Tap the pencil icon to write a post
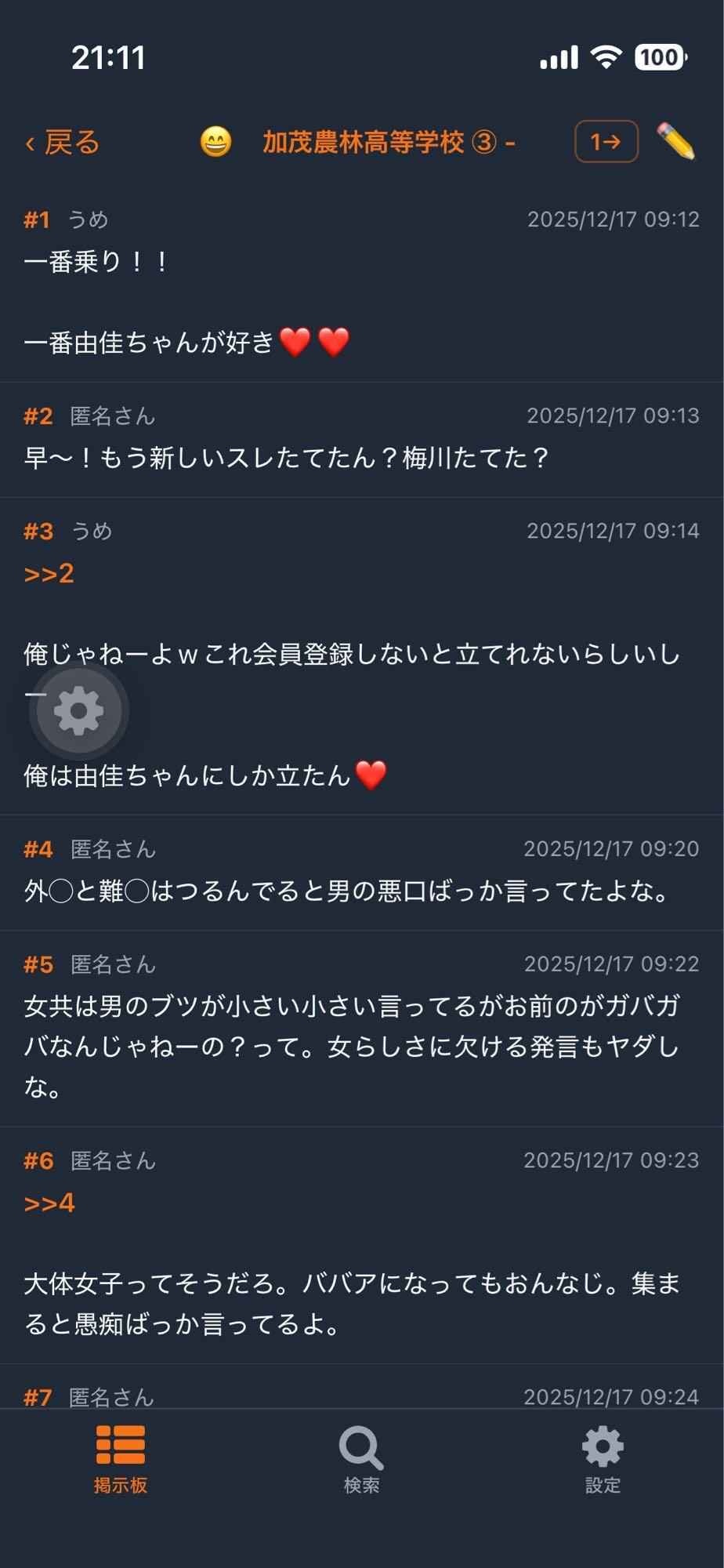724x1568 pixels. point(675,142)
